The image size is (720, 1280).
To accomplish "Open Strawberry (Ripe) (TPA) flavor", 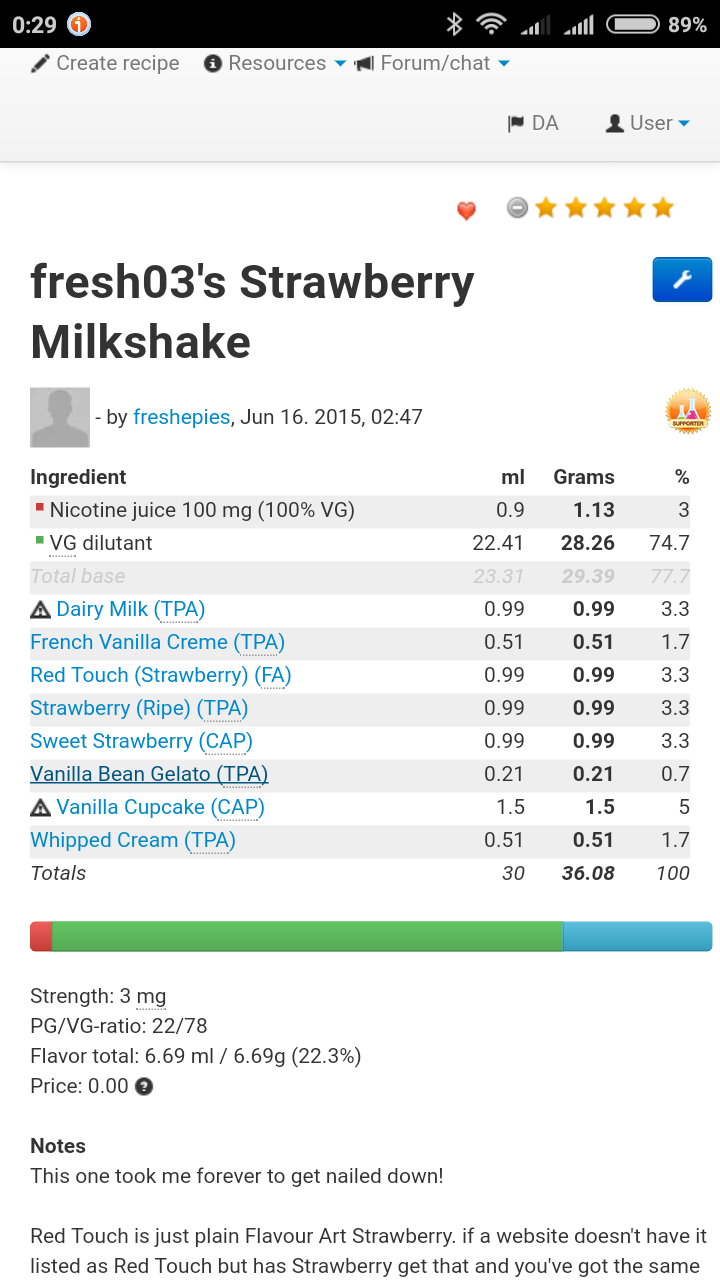I will (x=139, y=708).
